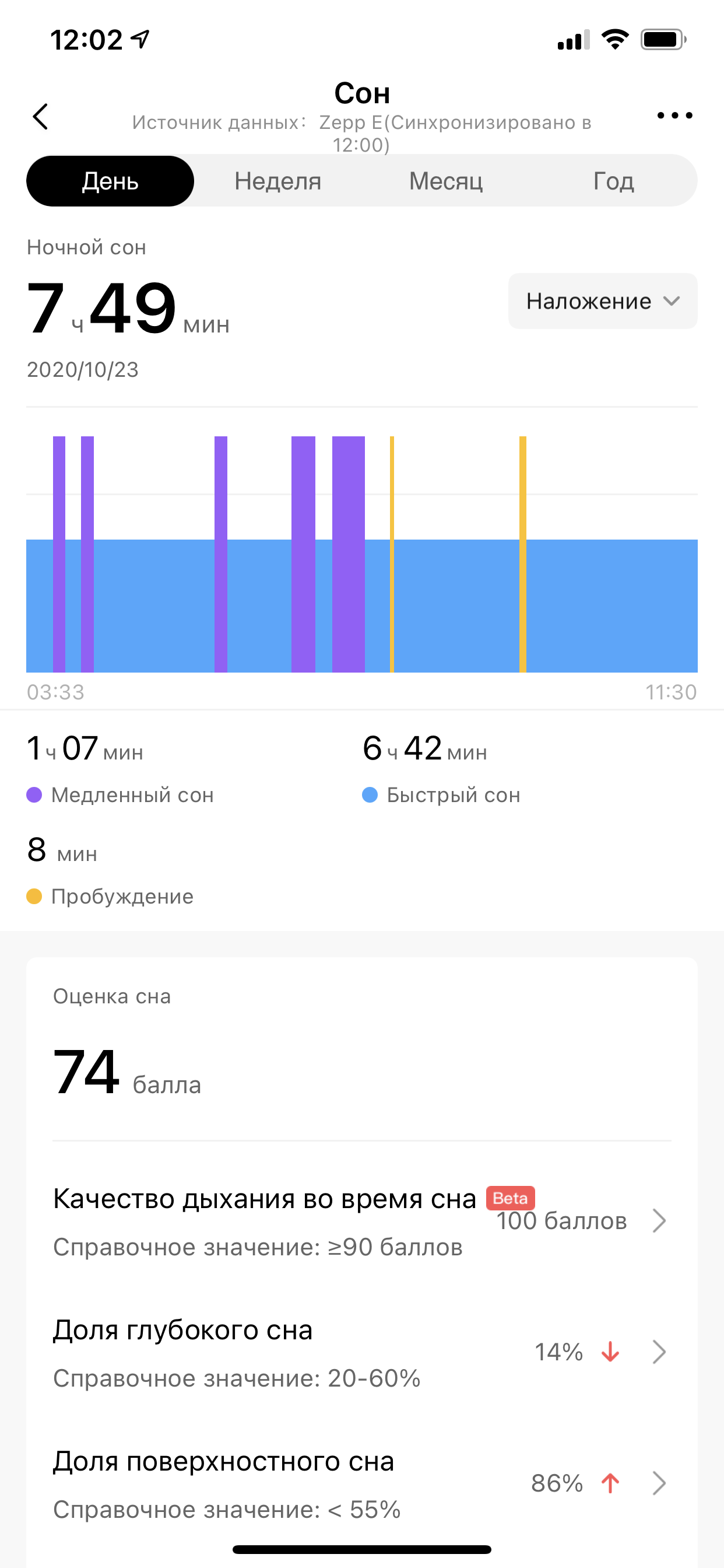Switch to the Неделя tab
The height and width of the screenshot is (1568, 724).
[x=278, y=181]
